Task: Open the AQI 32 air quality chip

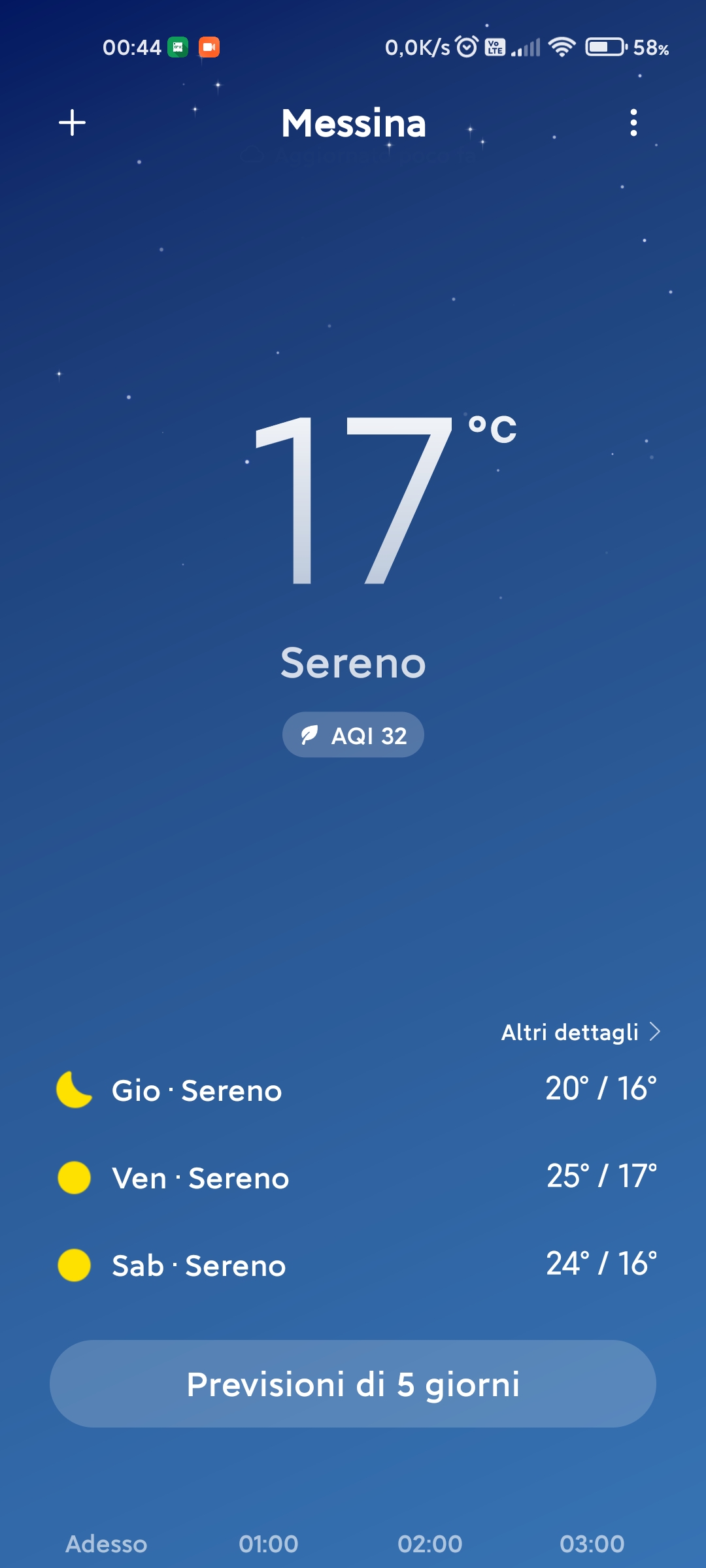Action: (353, 735)
